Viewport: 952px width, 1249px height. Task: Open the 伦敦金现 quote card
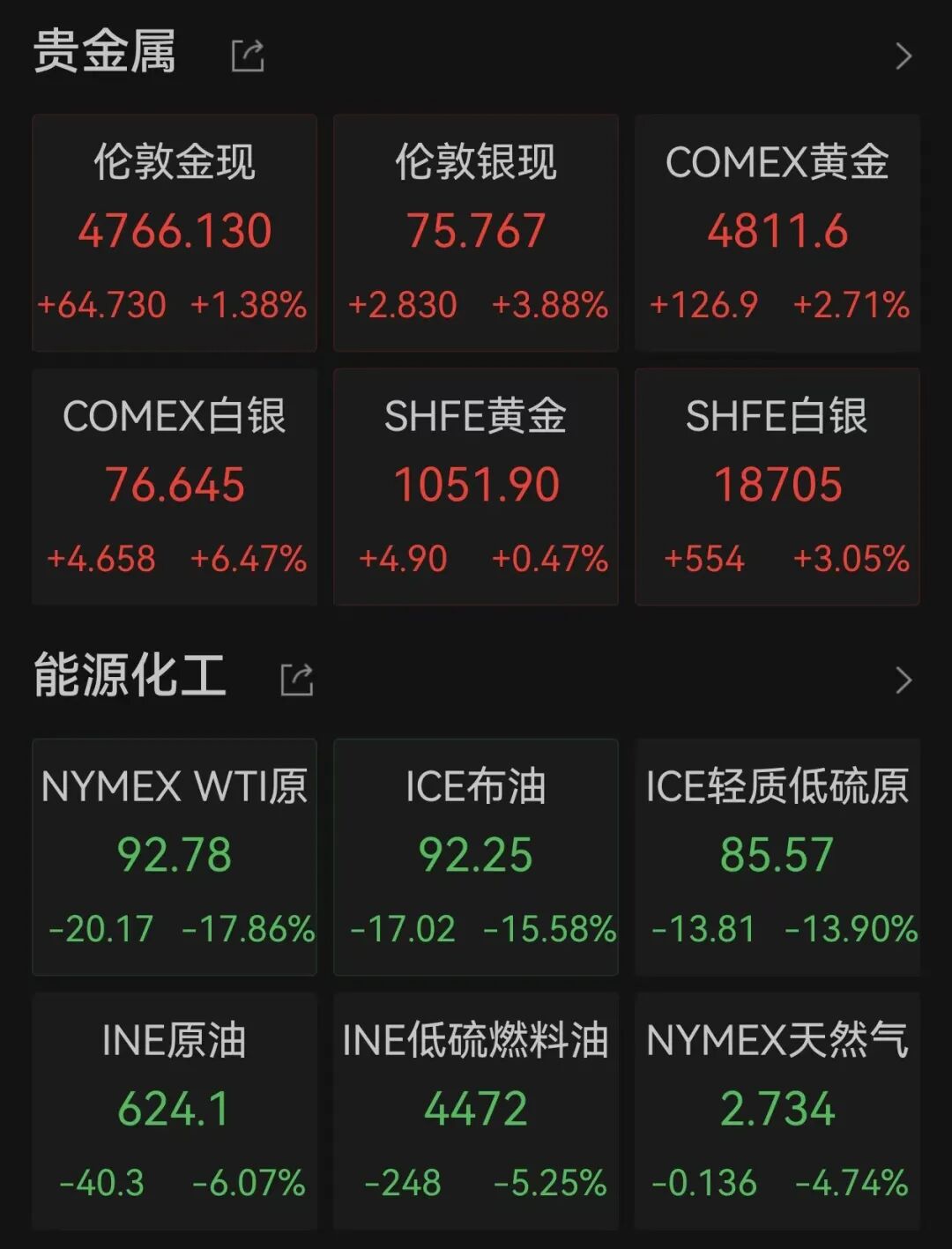pos(175,233)
